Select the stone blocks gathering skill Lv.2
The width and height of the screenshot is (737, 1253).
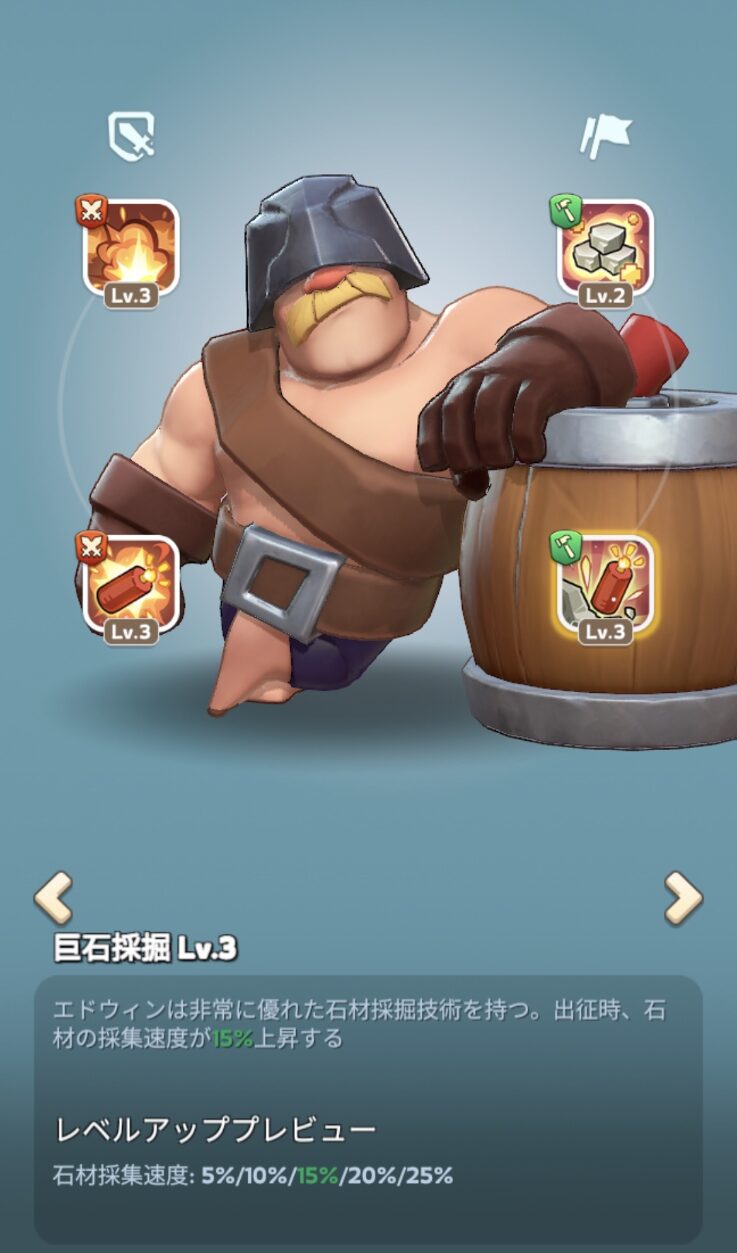(605, 247)
